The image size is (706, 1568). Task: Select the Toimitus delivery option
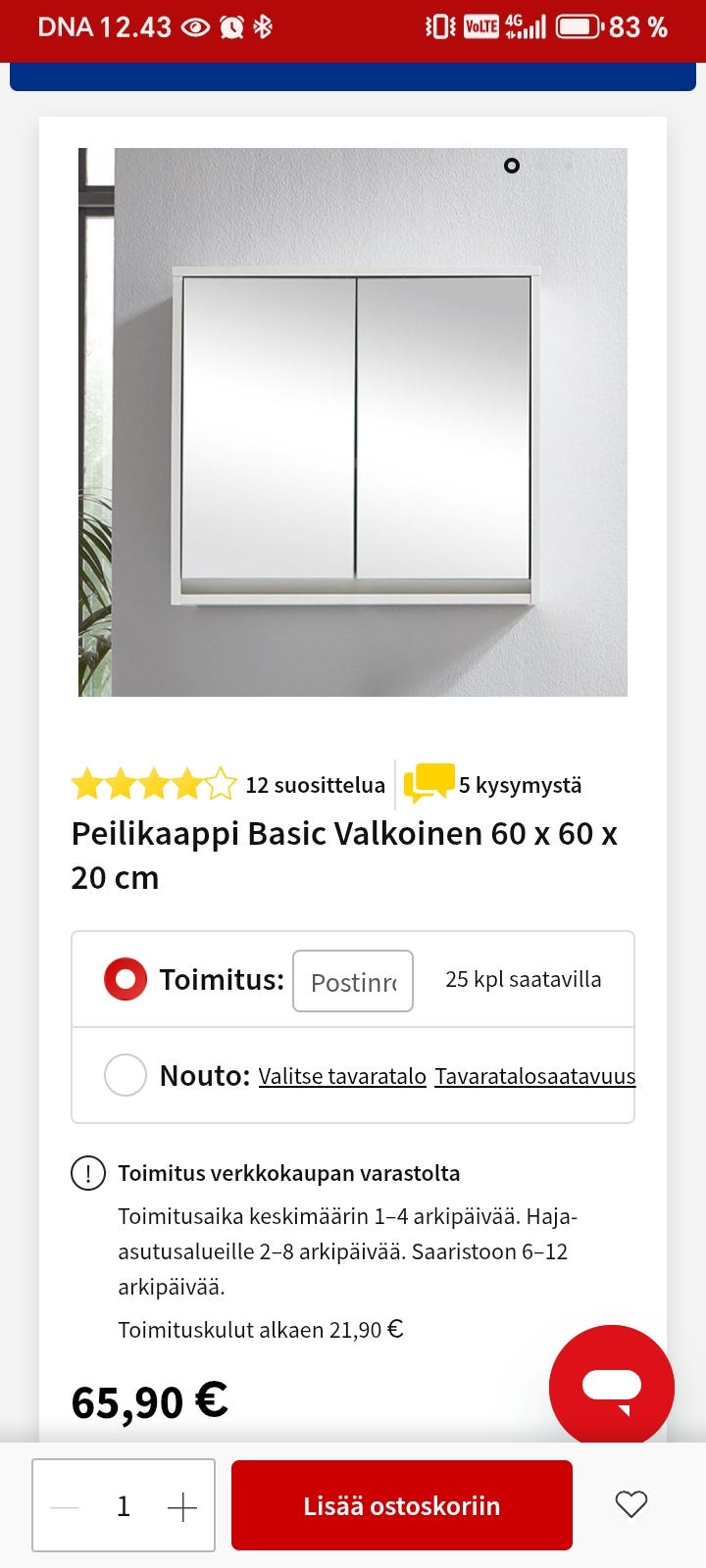(125, 979)
